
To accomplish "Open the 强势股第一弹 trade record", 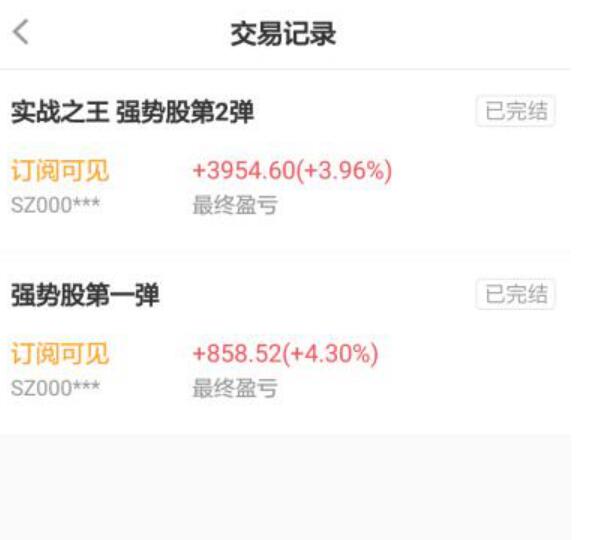I will click(x=86, y=295).
